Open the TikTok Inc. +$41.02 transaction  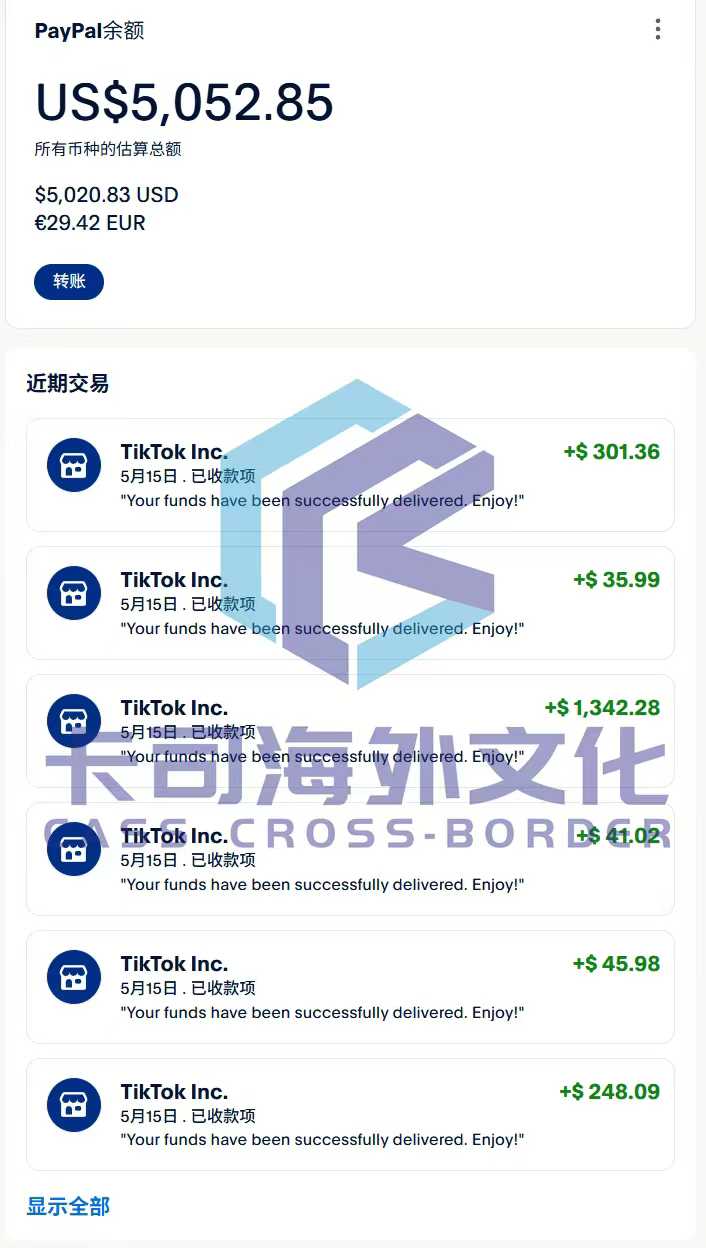(x=350, y=859)
